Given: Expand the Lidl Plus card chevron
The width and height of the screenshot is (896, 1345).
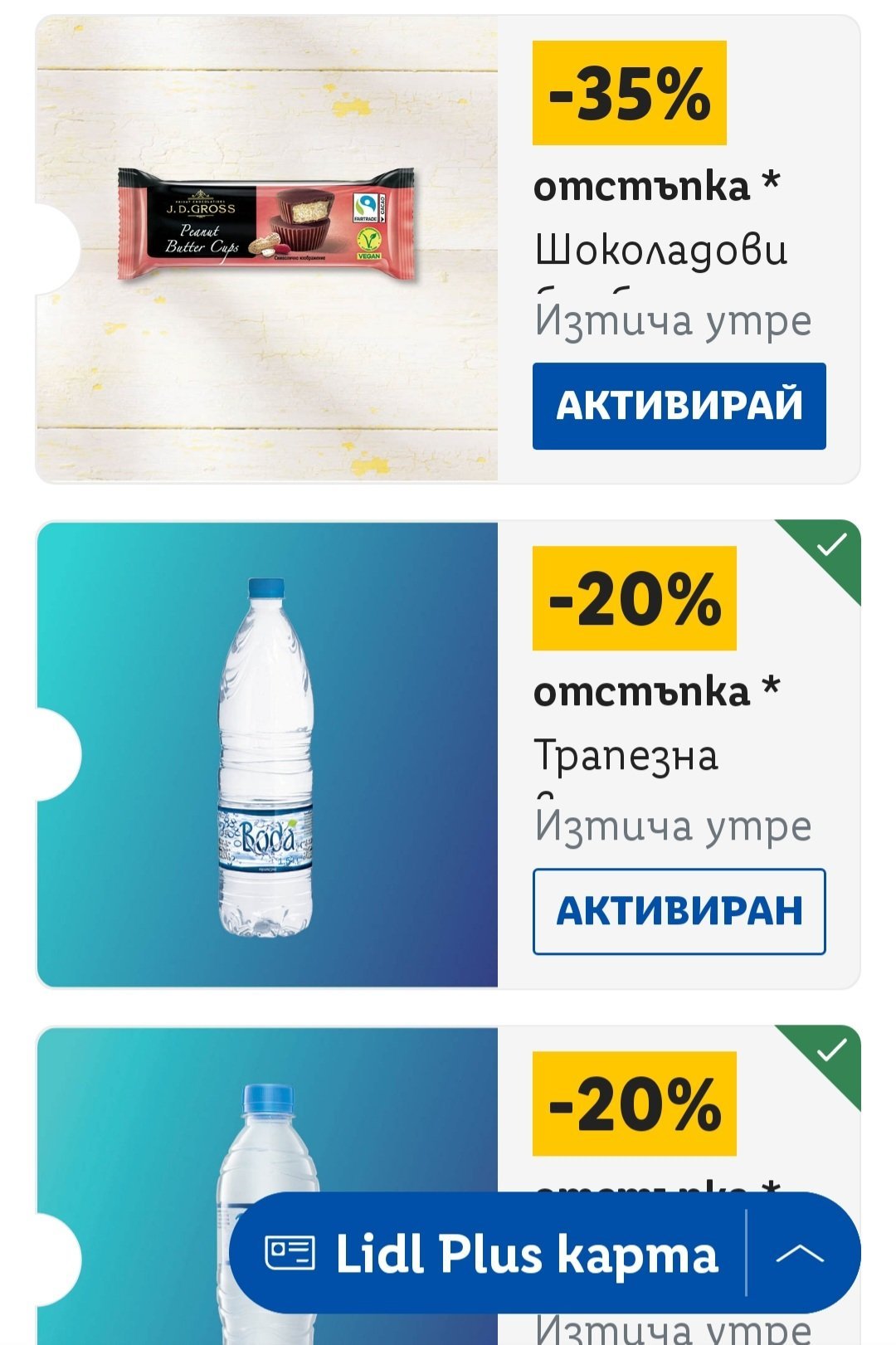Looking at the screenshot, I should click(801, 1253).
